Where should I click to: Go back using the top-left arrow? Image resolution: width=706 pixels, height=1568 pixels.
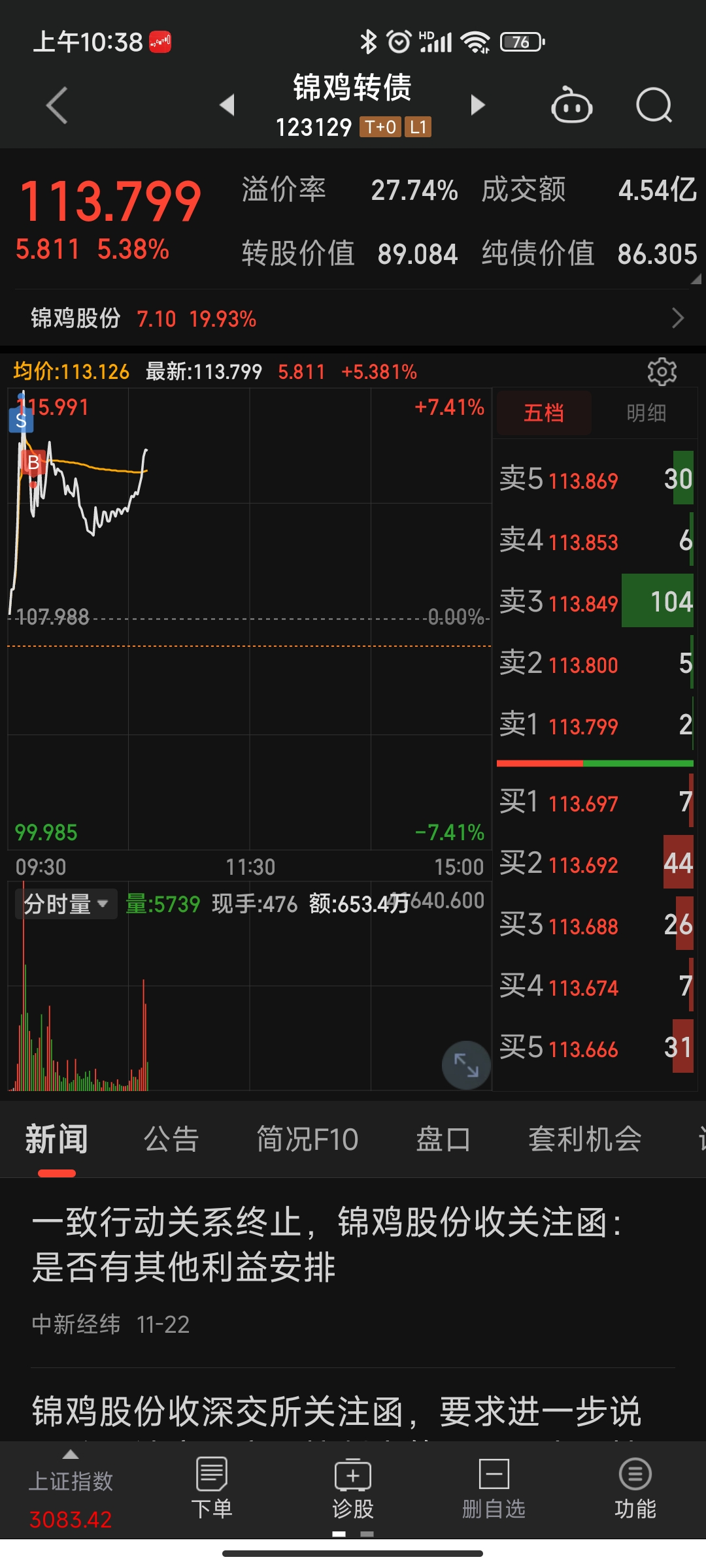[x=57, y=105]
